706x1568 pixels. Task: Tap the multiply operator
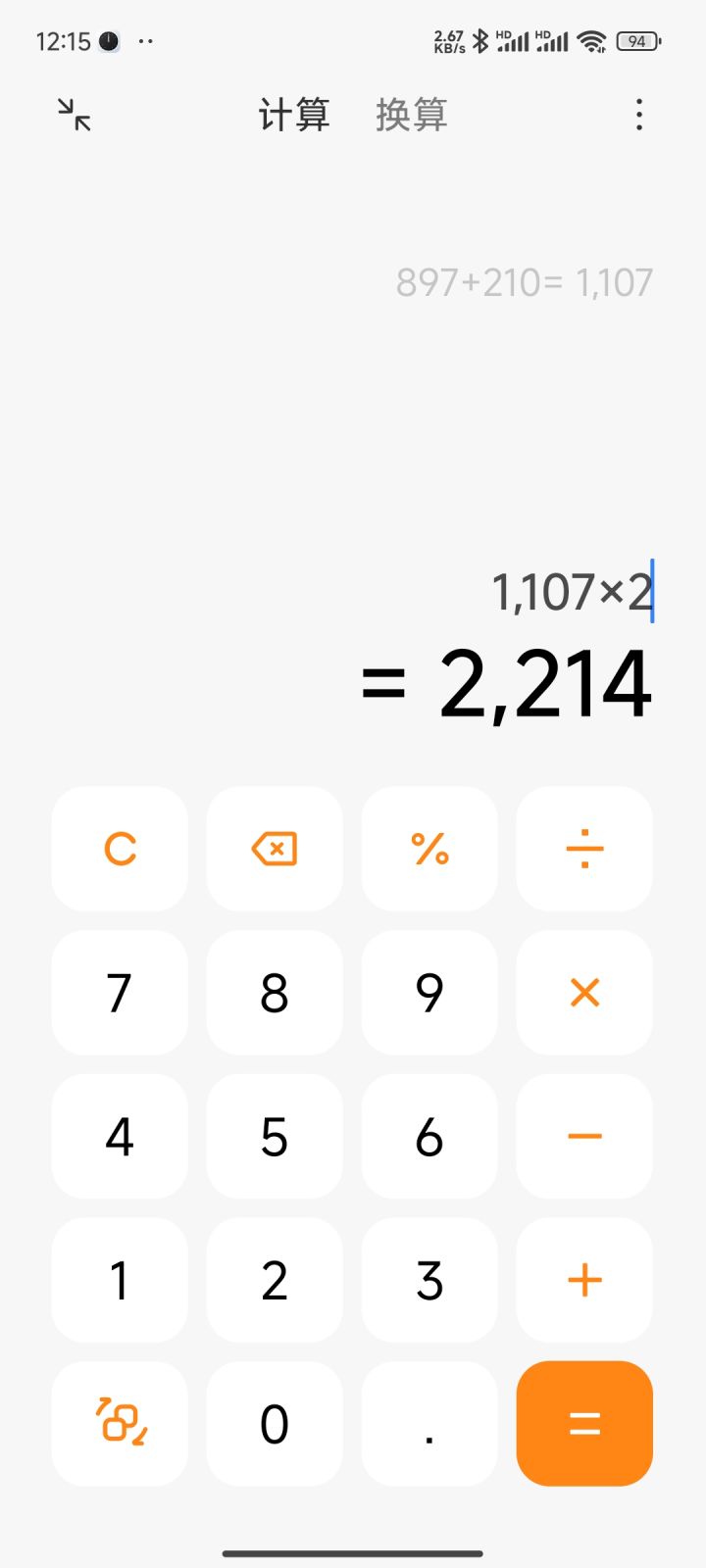coord(584,993)
